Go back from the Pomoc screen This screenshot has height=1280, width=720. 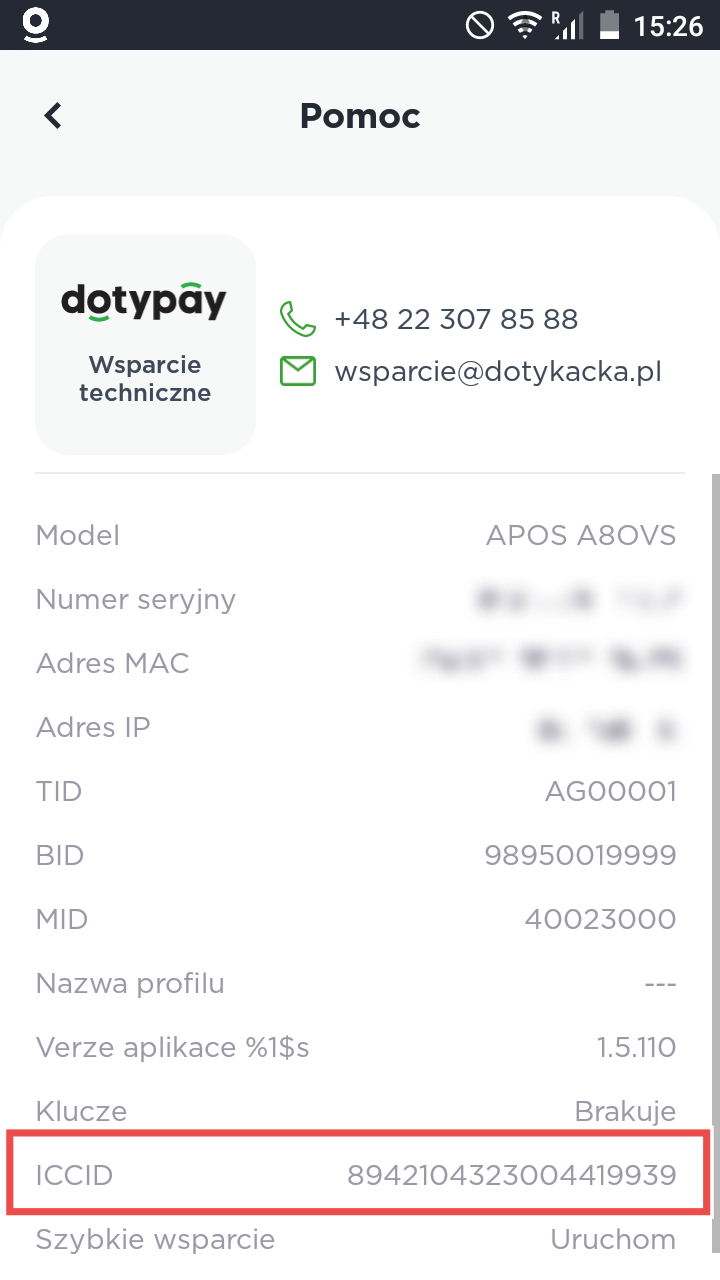pos(54,116)
